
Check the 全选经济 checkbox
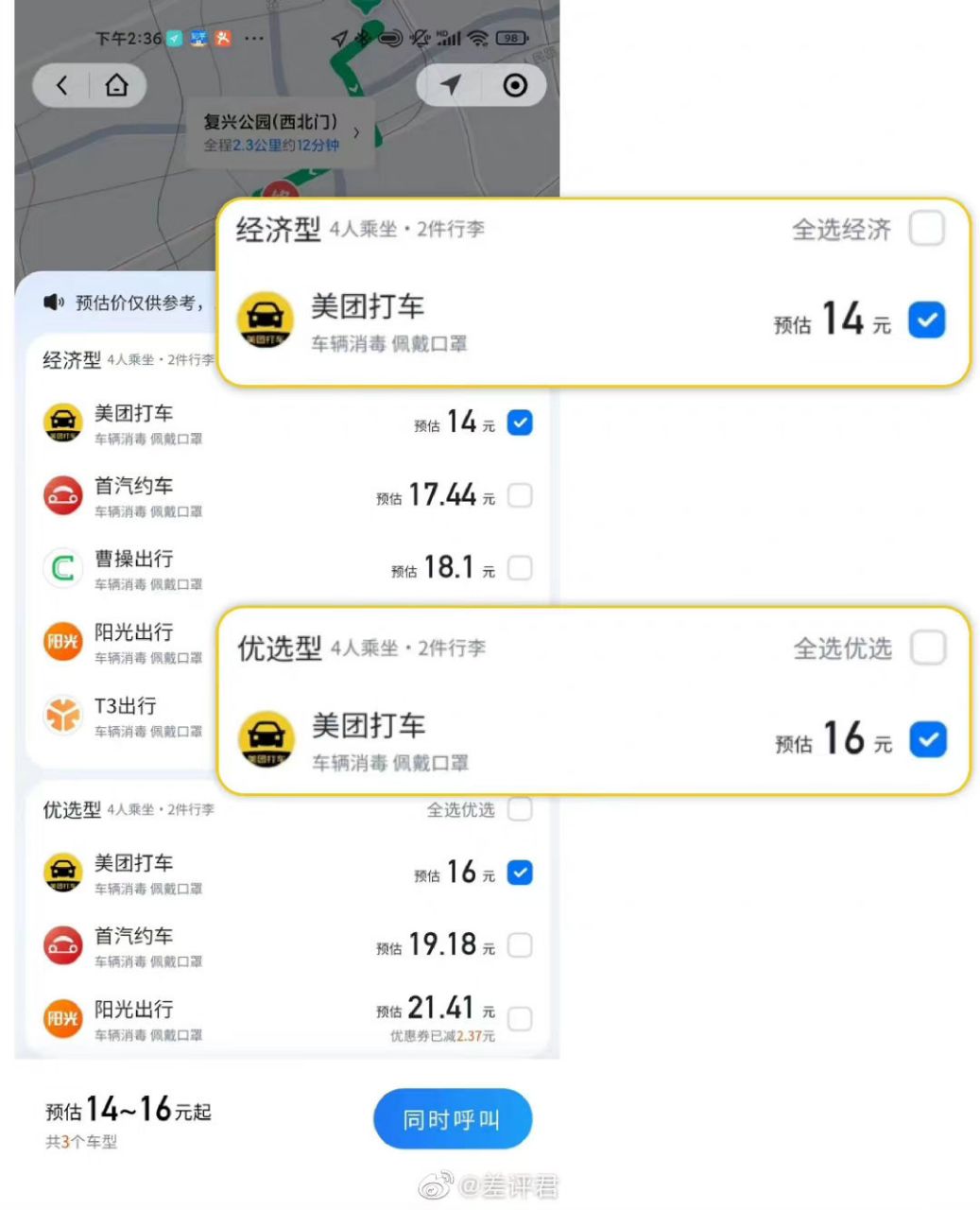(929, 228)
